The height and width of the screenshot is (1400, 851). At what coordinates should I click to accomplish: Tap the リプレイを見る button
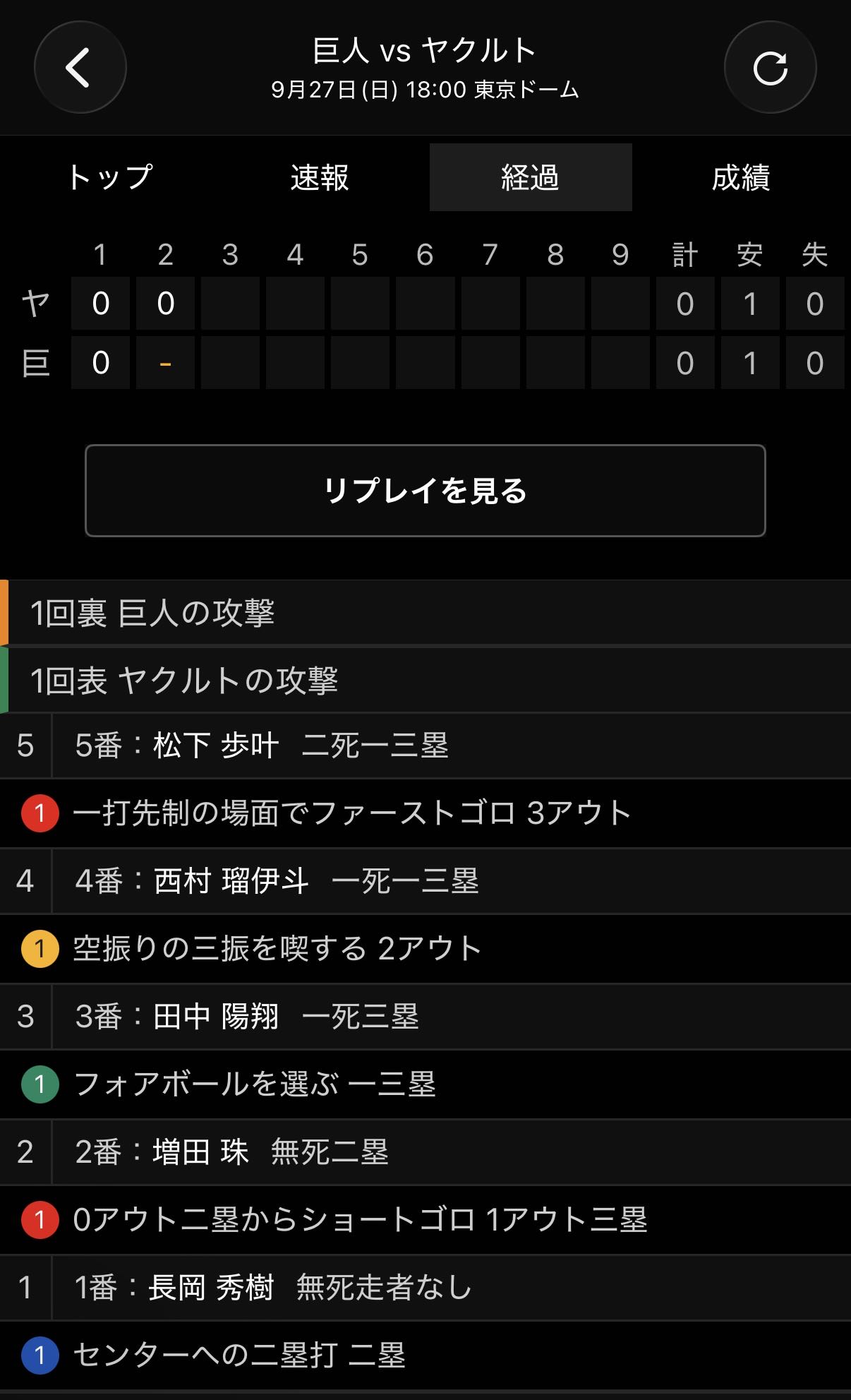coord(425,491)
